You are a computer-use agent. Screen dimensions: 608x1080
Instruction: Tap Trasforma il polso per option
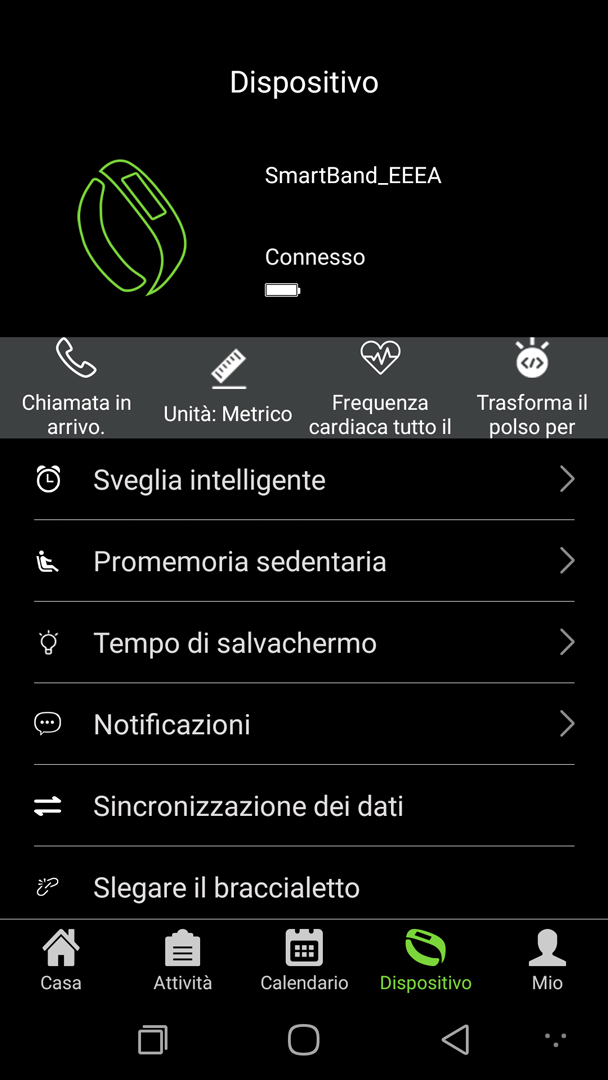click(532, 387)
